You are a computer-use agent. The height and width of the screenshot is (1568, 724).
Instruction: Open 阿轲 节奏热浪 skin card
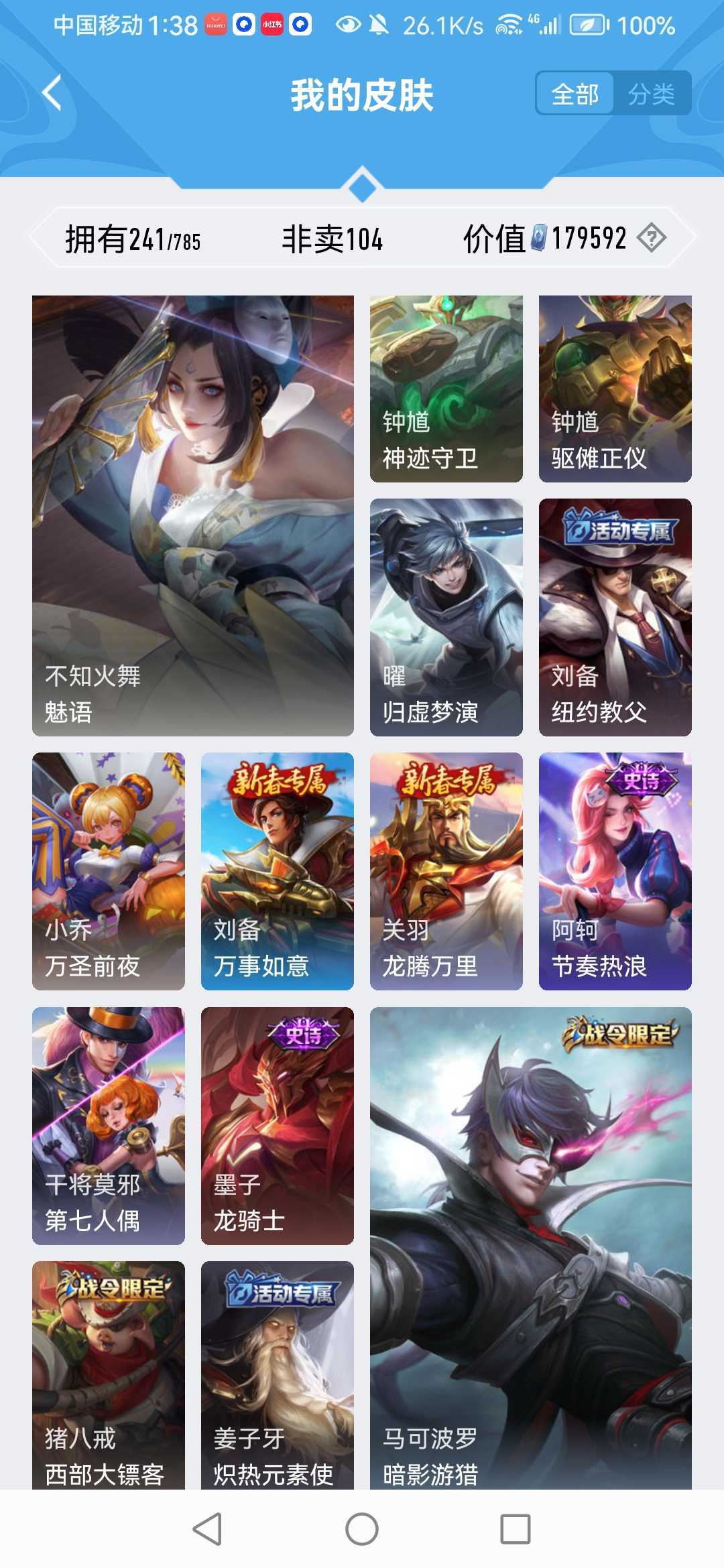[615, 871]
